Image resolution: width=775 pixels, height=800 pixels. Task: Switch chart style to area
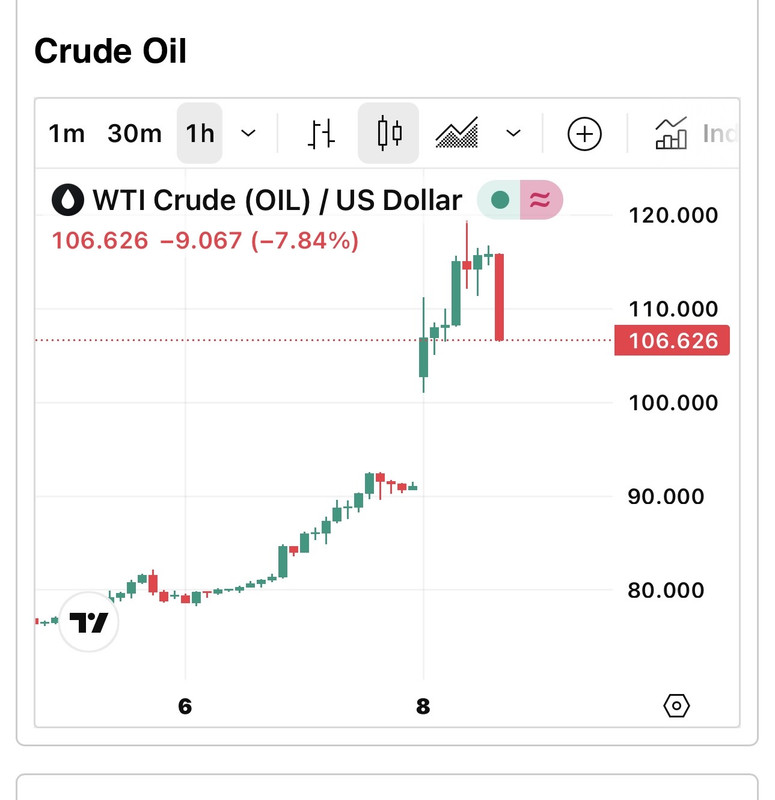[x=457, y=133]
